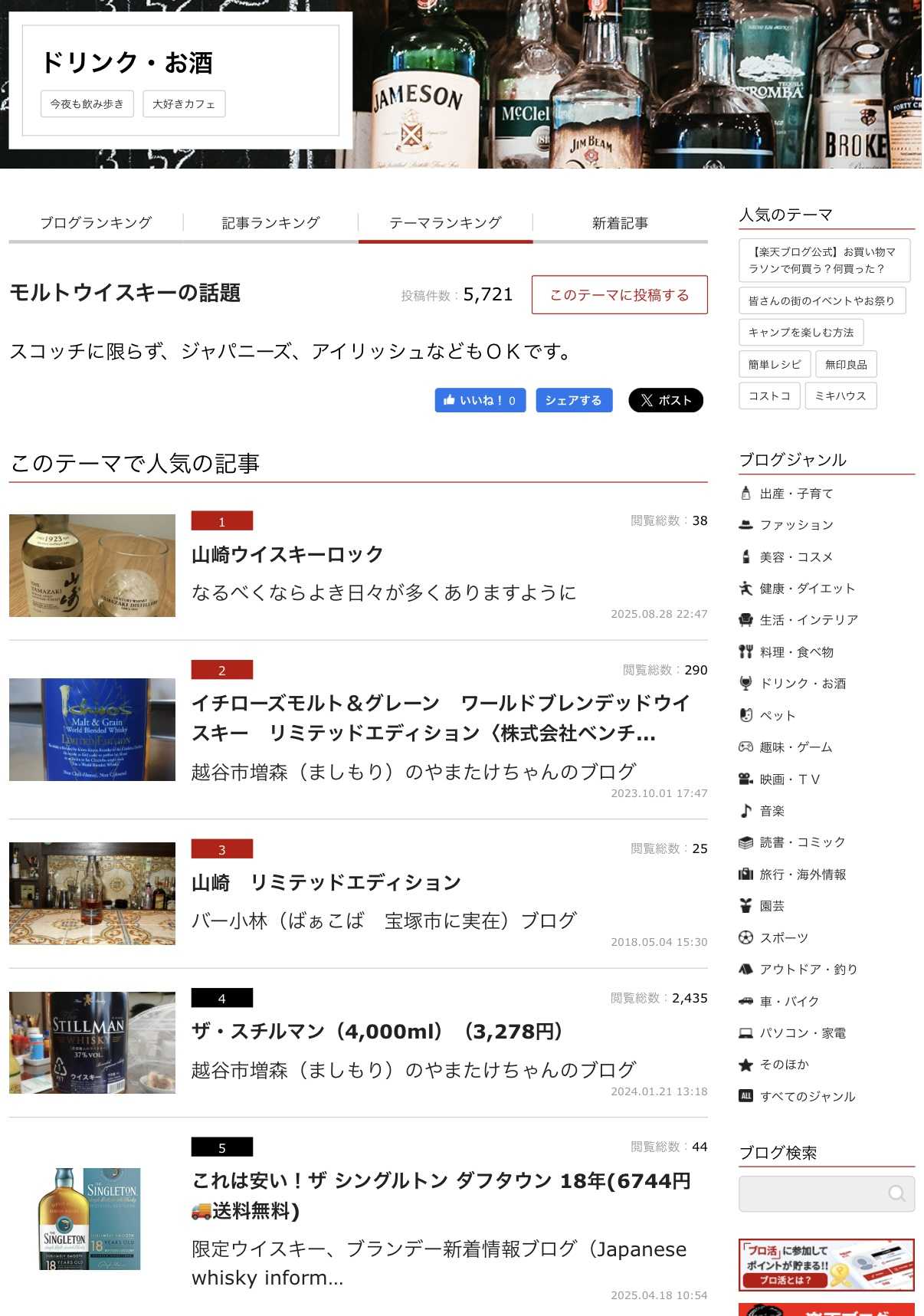Image resolution: width=924 pixels, height=1316 pixels.
Task: Tap the このテーマに投稿する button
Action: click(x=619, y=295)
